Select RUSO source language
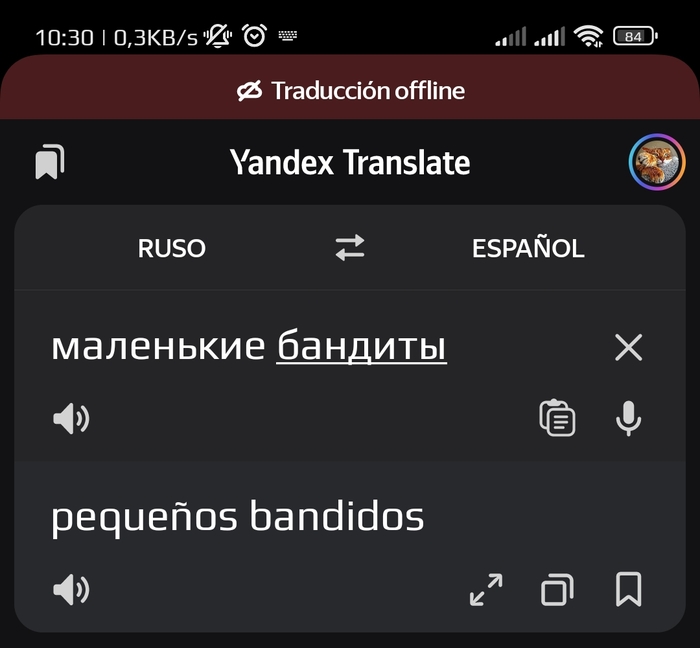Viewport: 700px width, 648px height. (x=172, y=249)
